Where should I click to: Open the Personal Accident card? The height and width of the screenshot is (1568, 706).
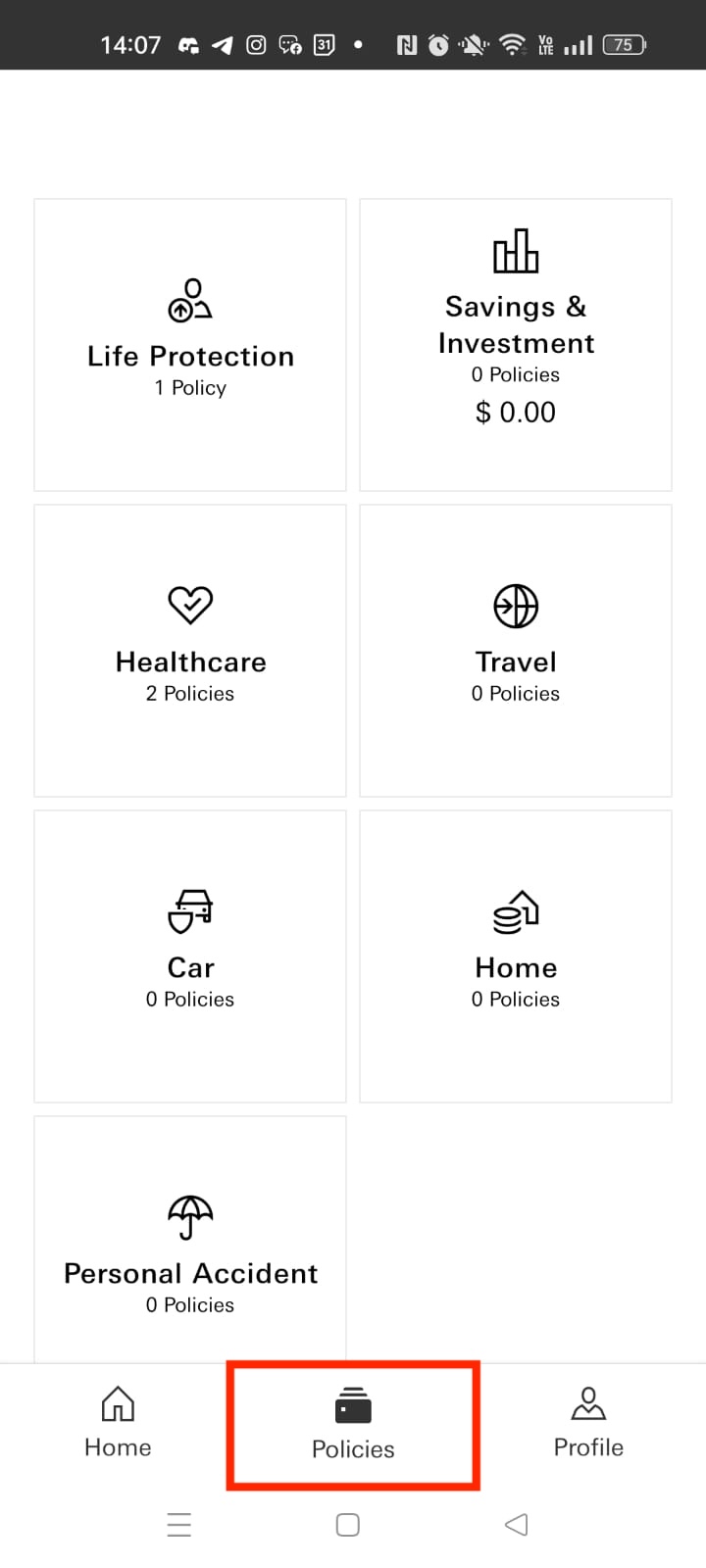point(190,1240)
